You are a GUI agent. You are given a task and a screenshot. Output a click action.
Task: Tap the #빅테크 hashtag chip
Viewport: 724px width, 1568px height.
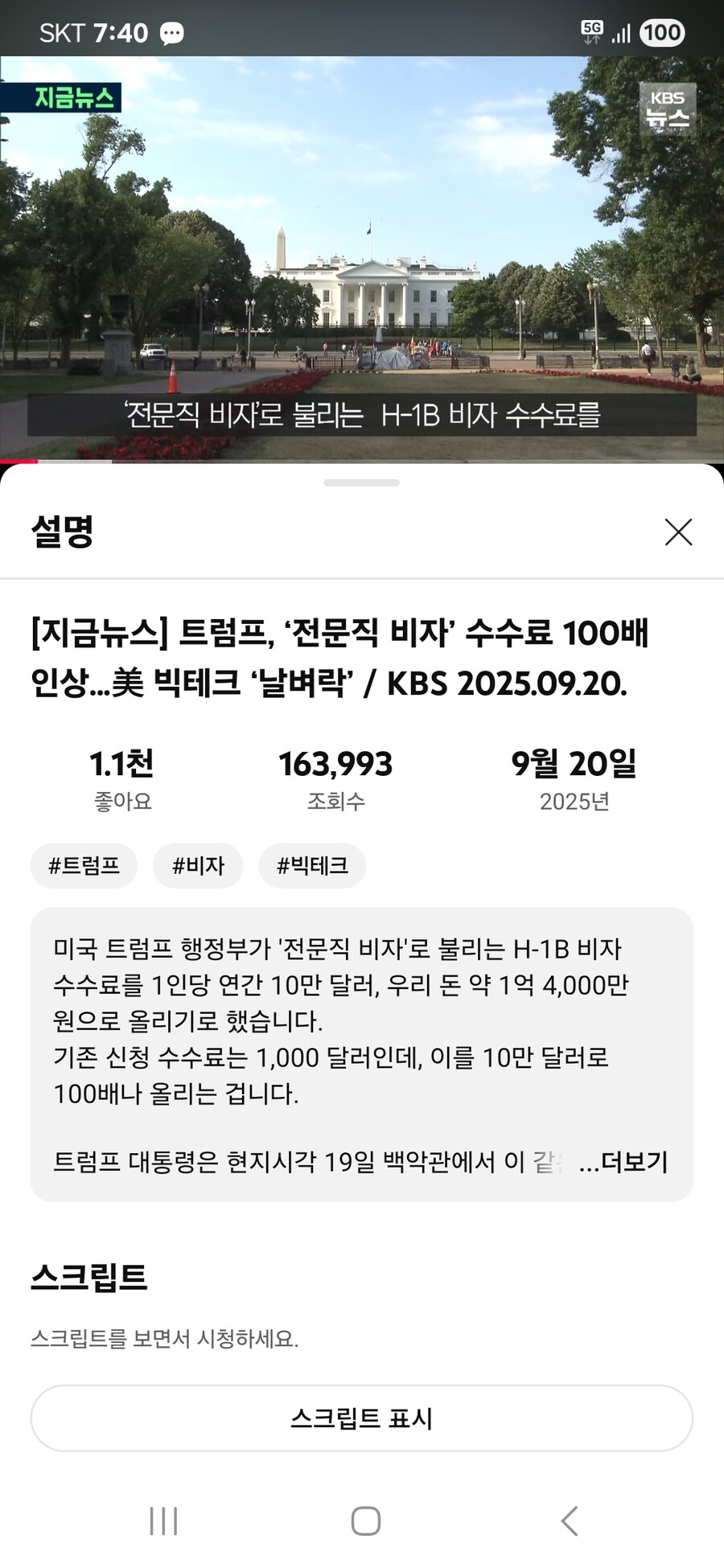[x=312, y=866]
